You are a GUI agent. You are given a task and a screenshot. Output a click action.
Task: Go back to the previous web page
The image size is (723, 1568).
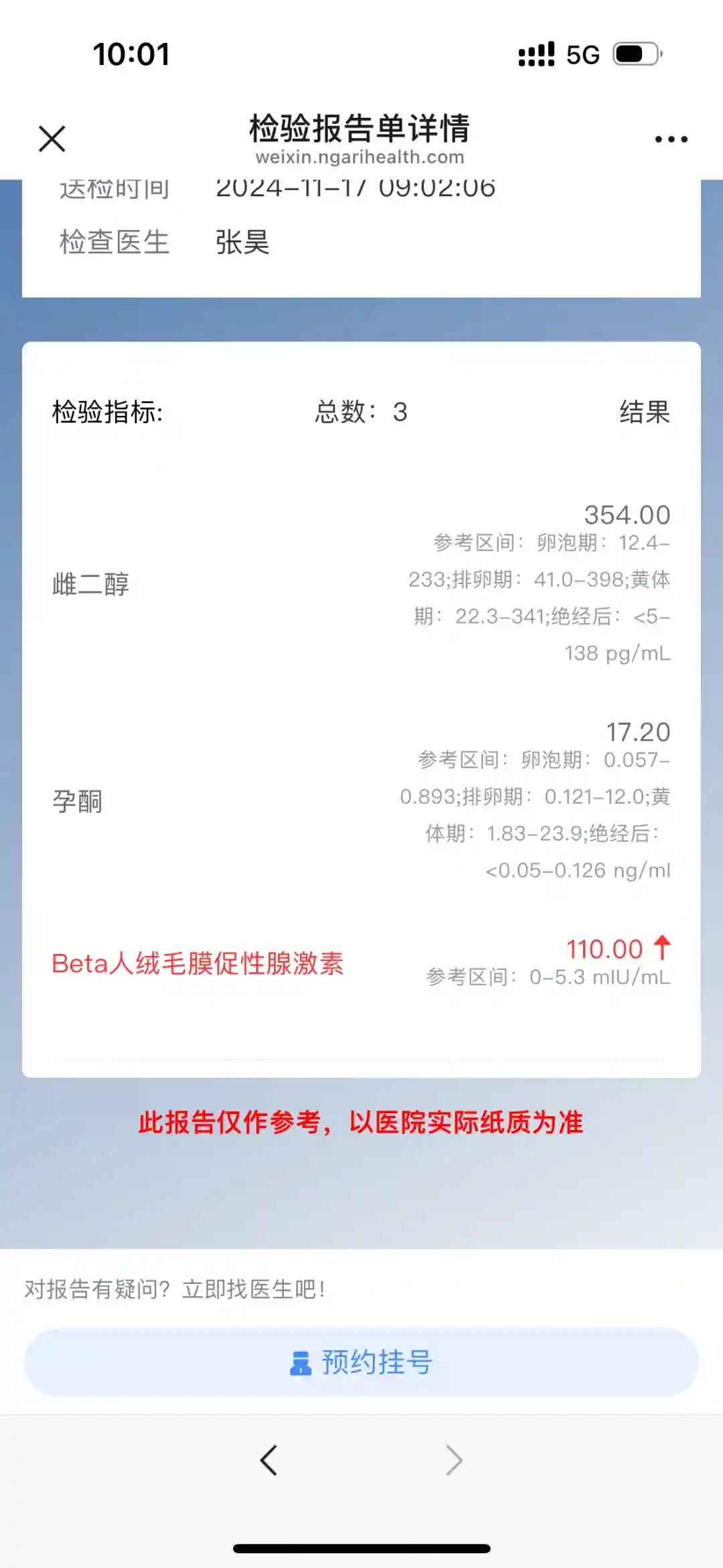tap(269, 1460)
